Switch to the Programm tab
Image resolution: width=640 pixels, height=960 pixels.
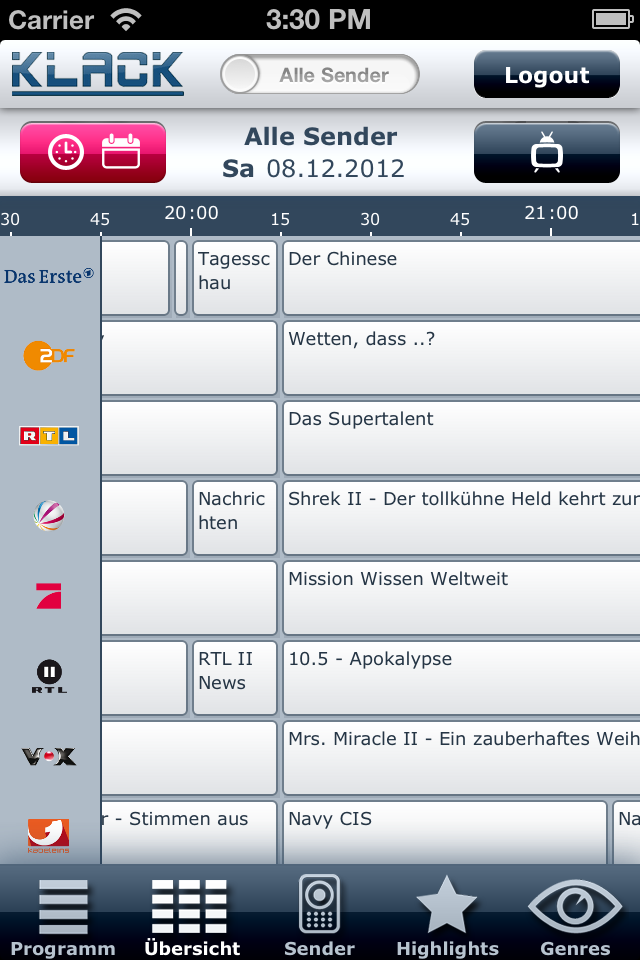[63, 916]
